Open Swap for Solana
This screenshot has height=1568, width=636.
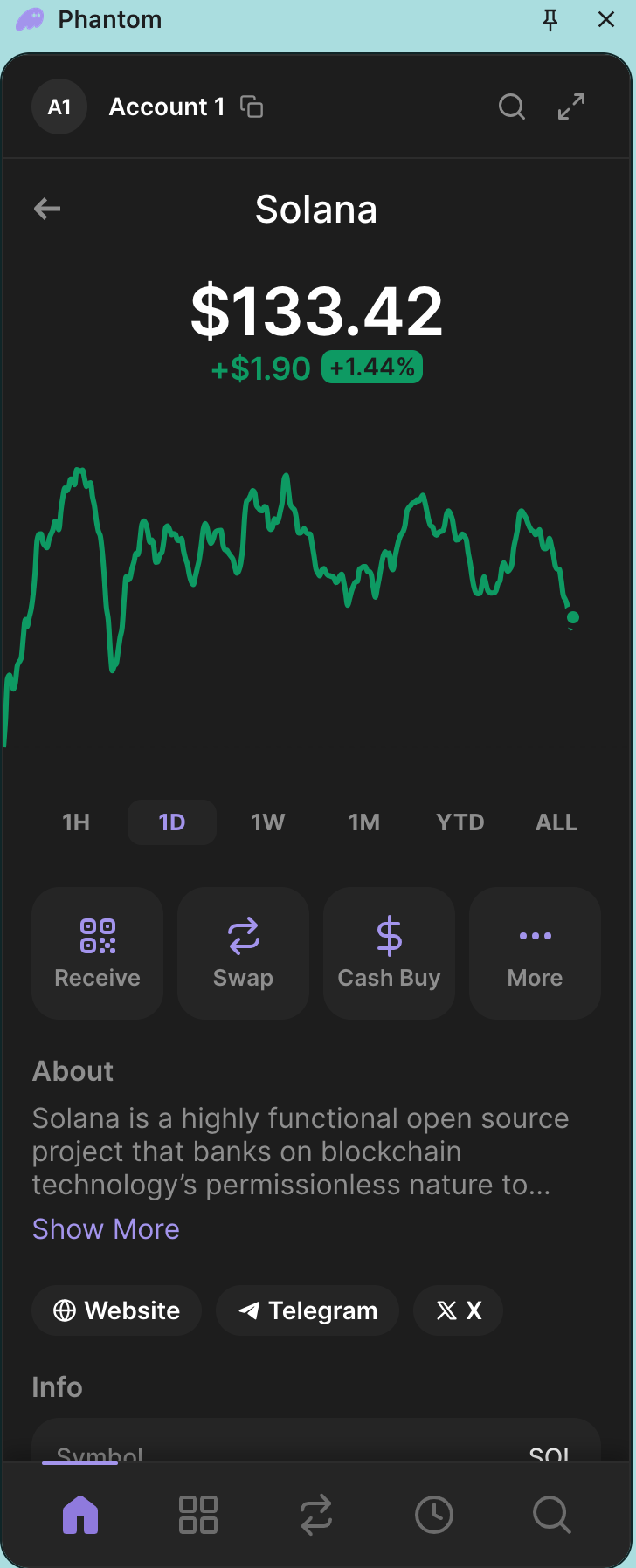tap(243, 953)
